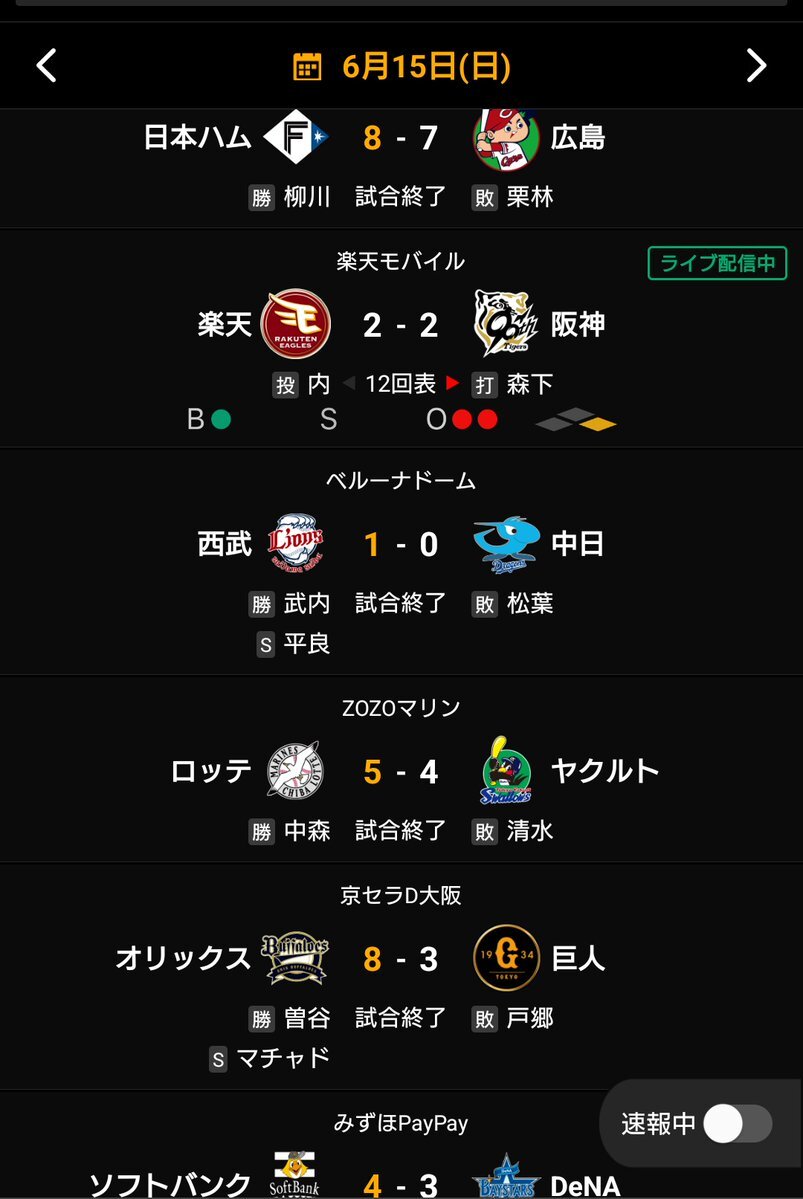Open the calendar date picker for 6月15日
The width and height of the screenshot is (803, 1199).
click(x=401, y=67)
